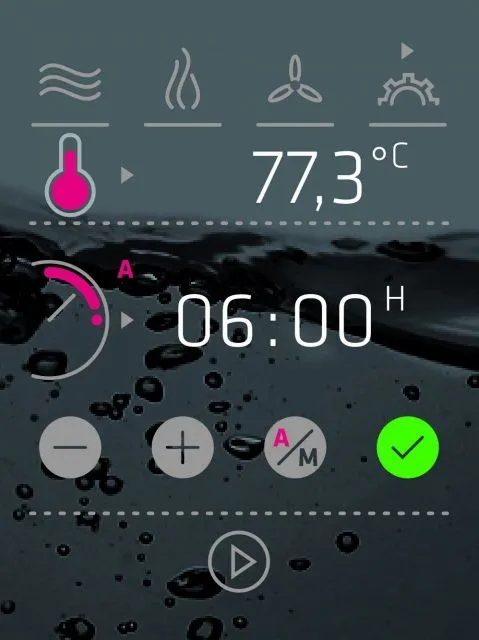Select the steam heating mode
The width and height of the screenshot is (479, 640).
point(182,79)
